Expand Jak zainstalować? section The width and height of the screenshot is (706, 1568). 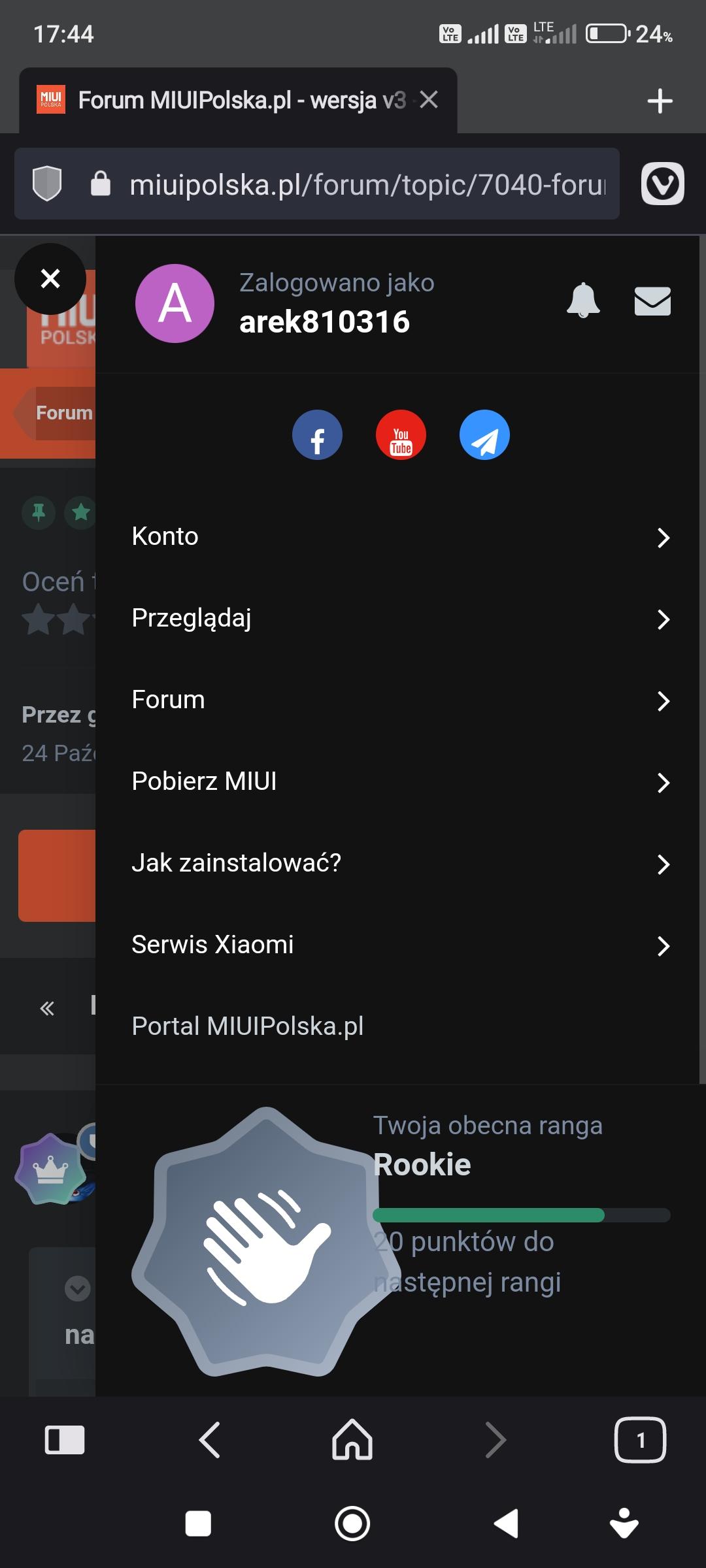pyautogui.click(x=400, y=863)
